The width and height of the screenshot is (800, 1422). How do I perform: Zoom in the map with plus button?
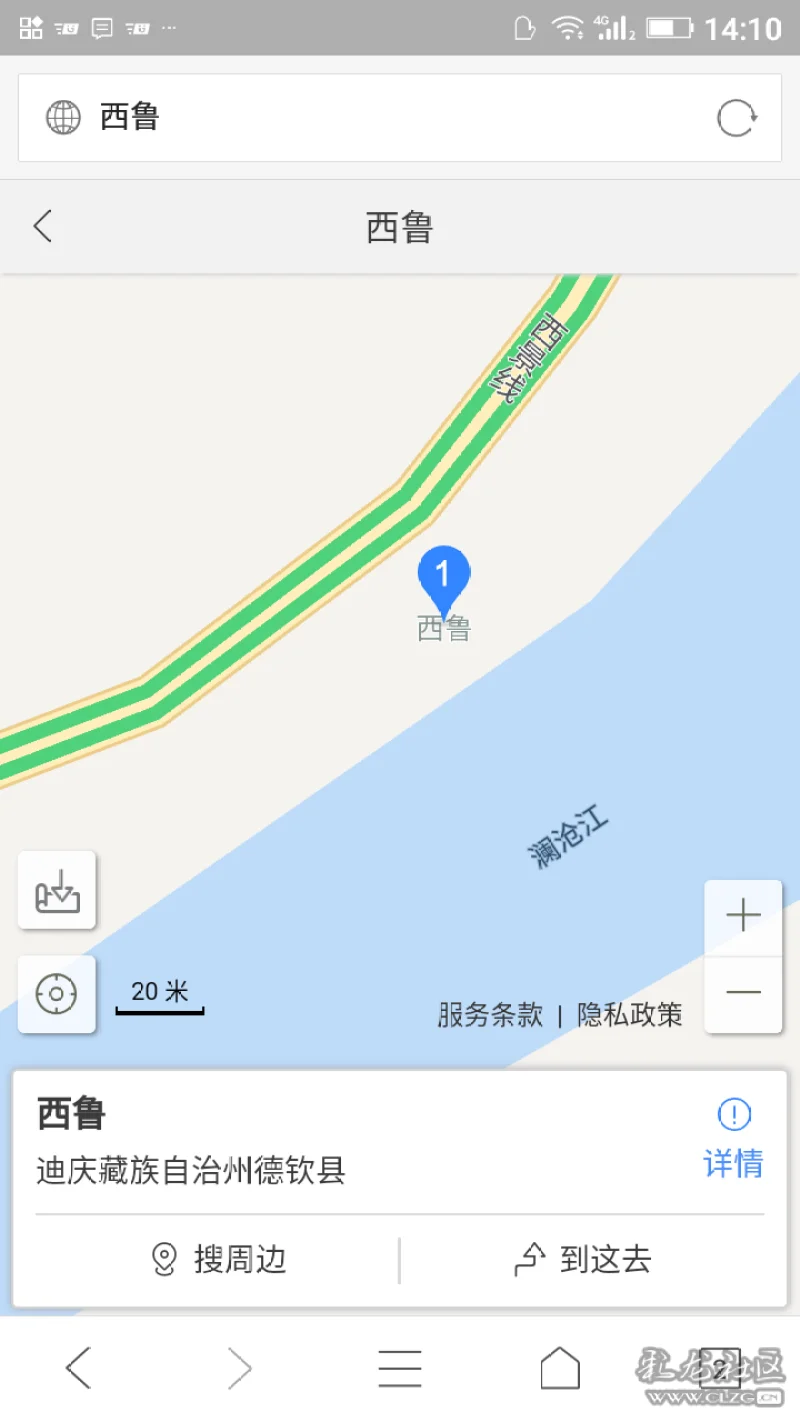743,917
